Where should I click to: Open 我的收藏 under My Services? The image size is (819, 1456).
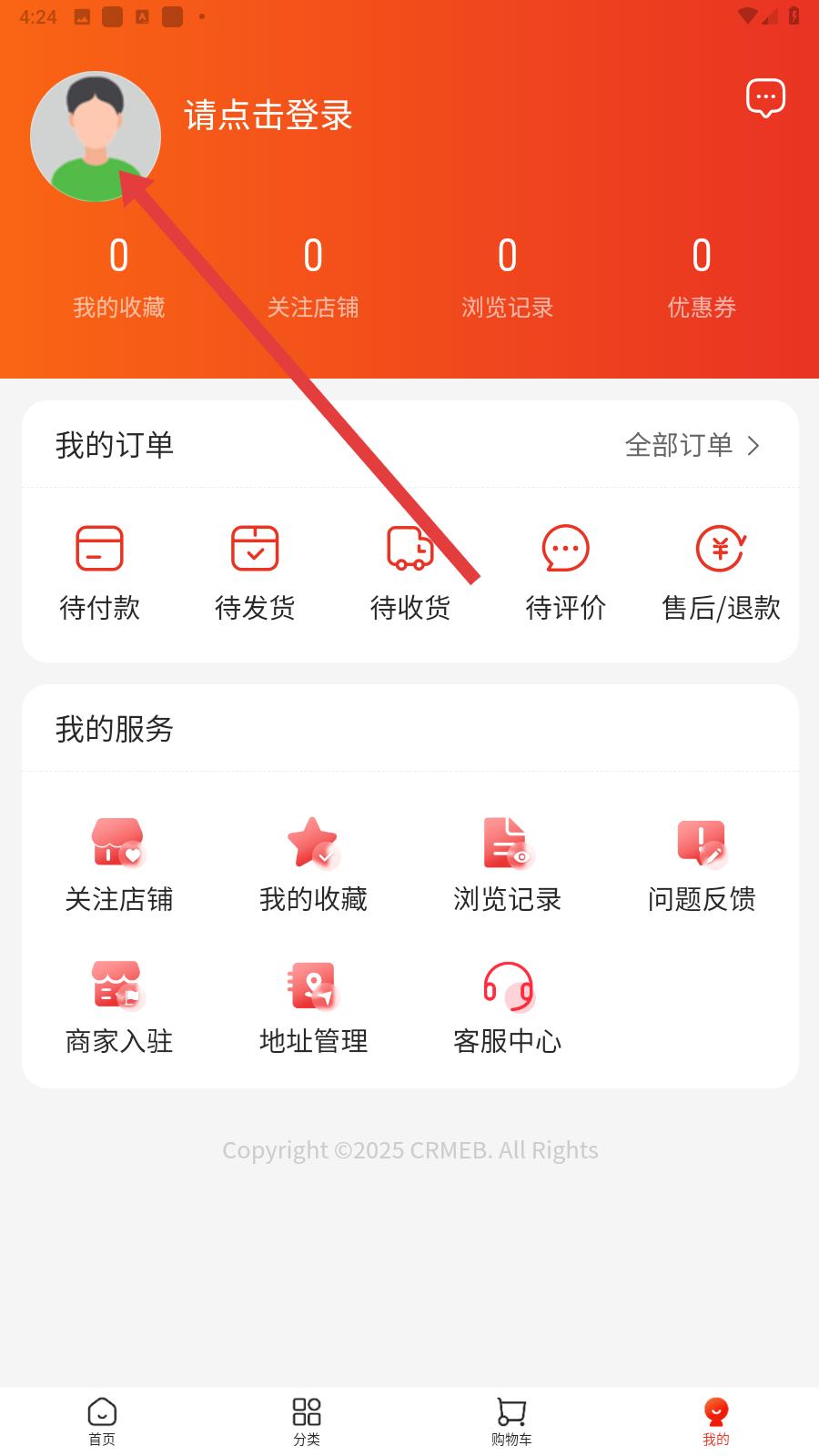coord(313,864)
